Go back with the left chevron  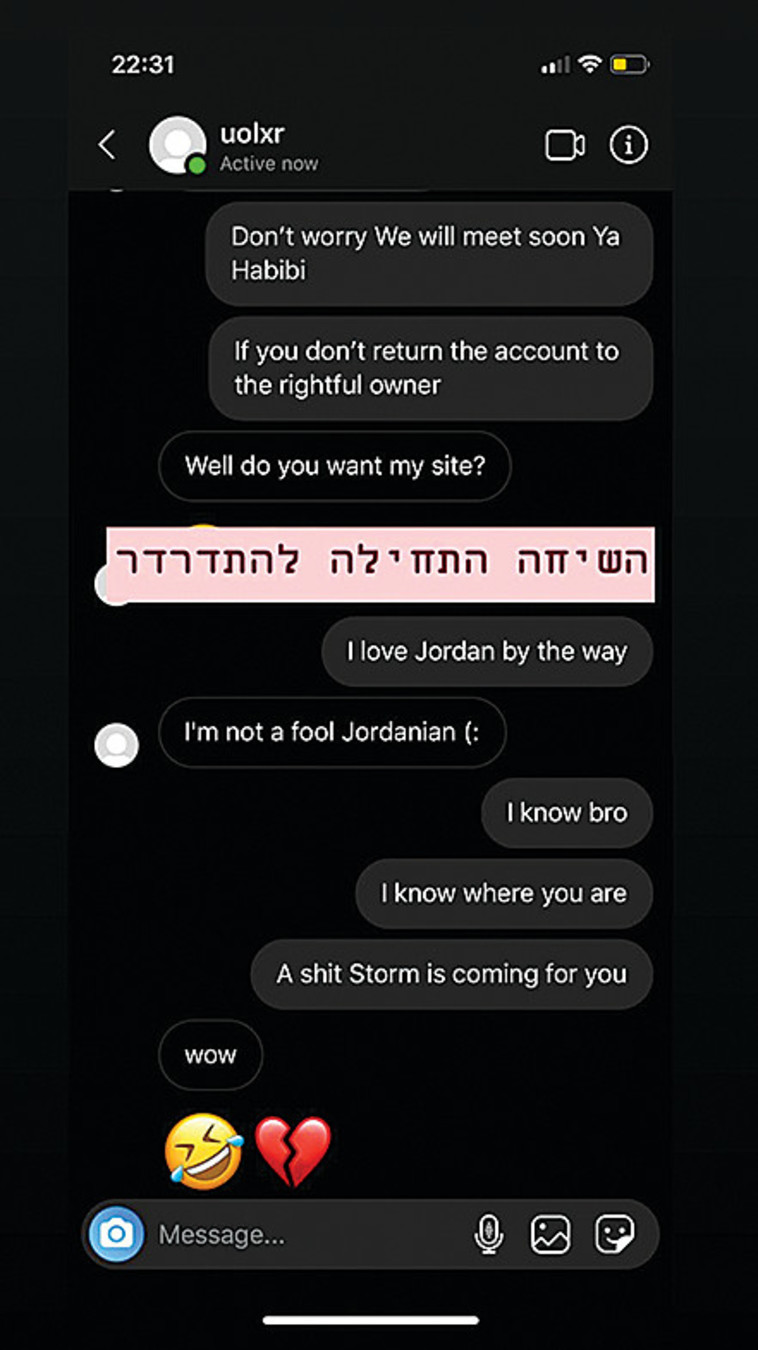pyautogui.click(x=107, y=144)
